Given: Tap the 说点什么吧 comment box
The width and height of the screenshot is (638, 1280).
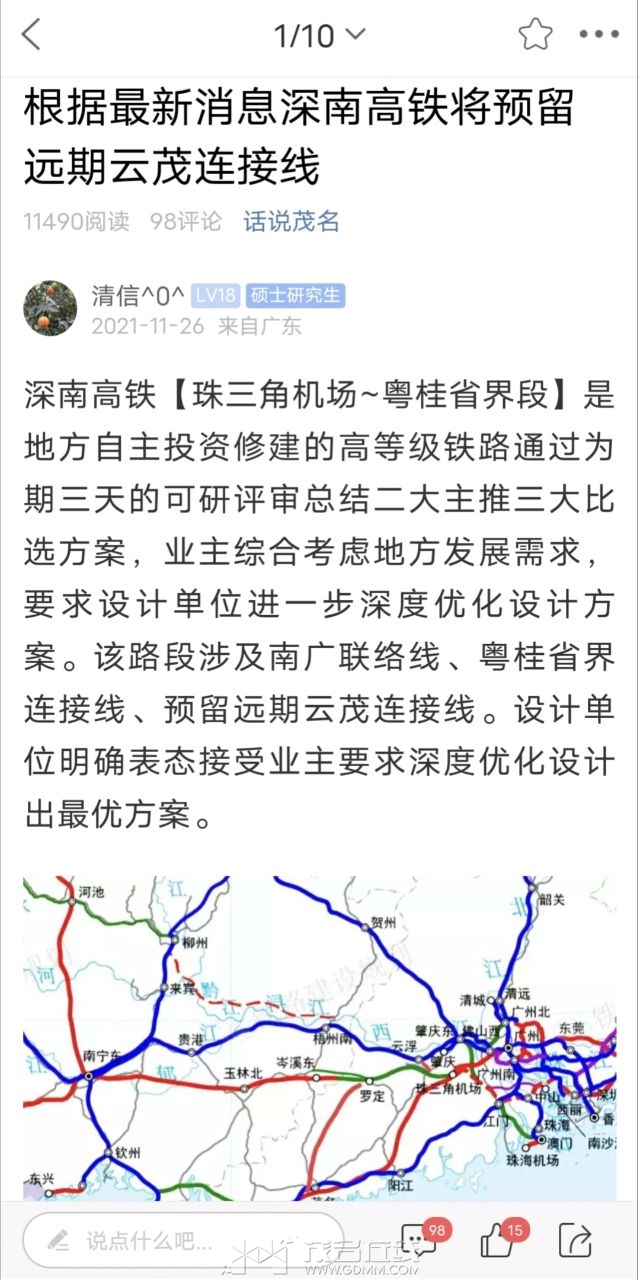Looking at the screenshot, I should [x=183, y=1242].
